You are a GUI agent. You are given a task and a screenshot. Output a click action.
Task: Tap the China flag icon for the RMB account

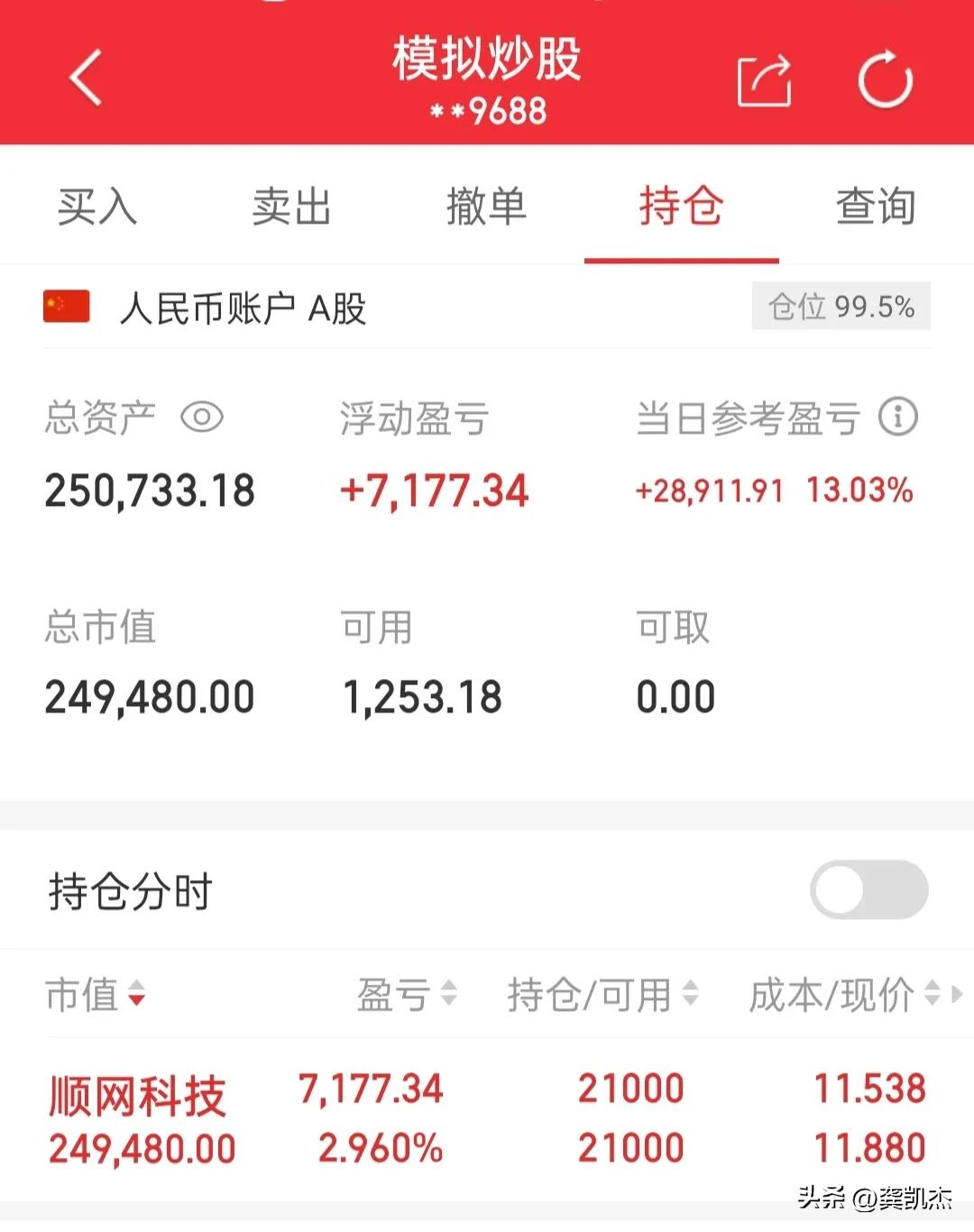click(64, 308)
